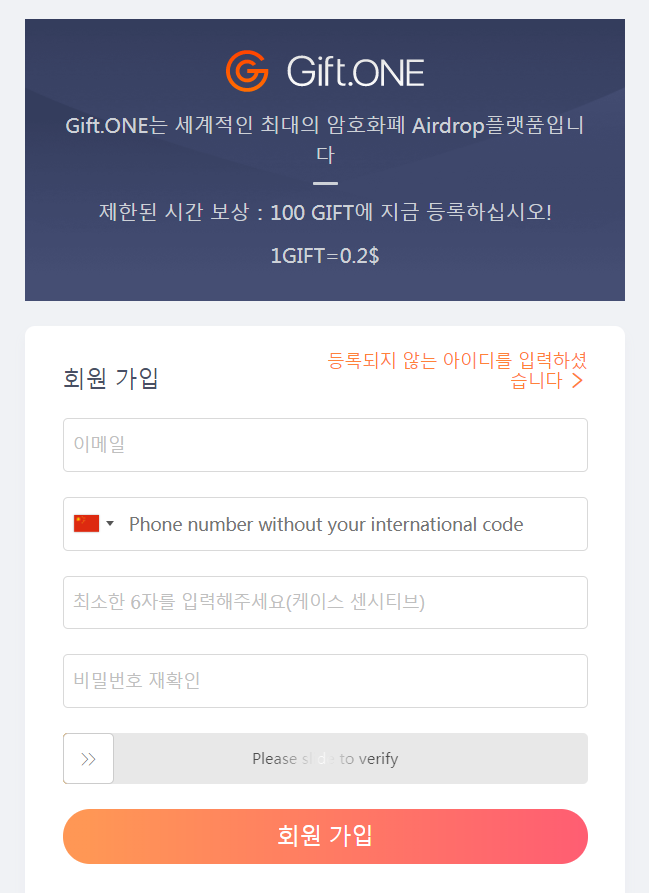This screenshot has height=893, width=649.
Task: Open the country code flag dropdown
Action: coord(94,524)
